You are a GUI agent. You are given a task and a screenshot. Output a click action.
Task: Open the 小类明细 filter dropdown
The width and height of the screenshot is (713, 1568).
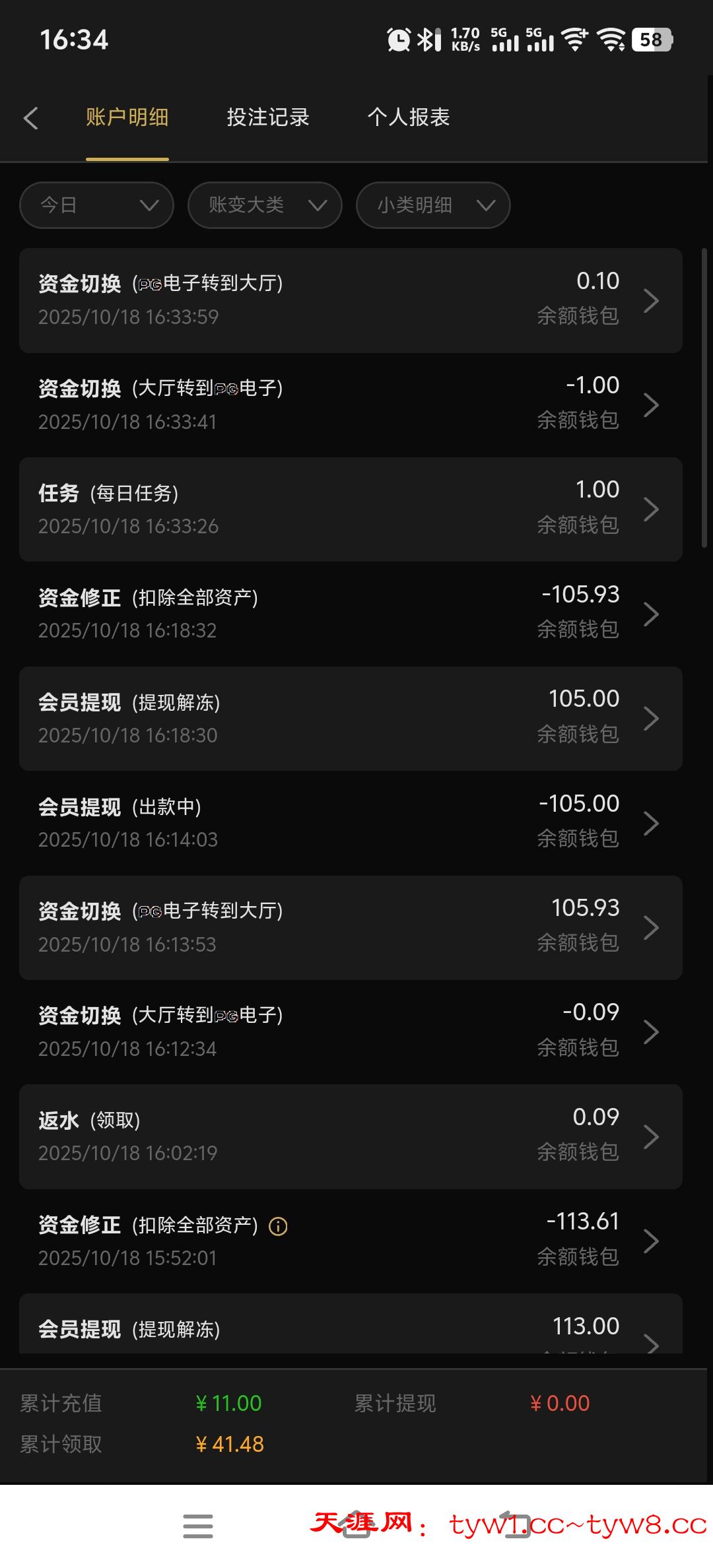[x=433, y=205]
